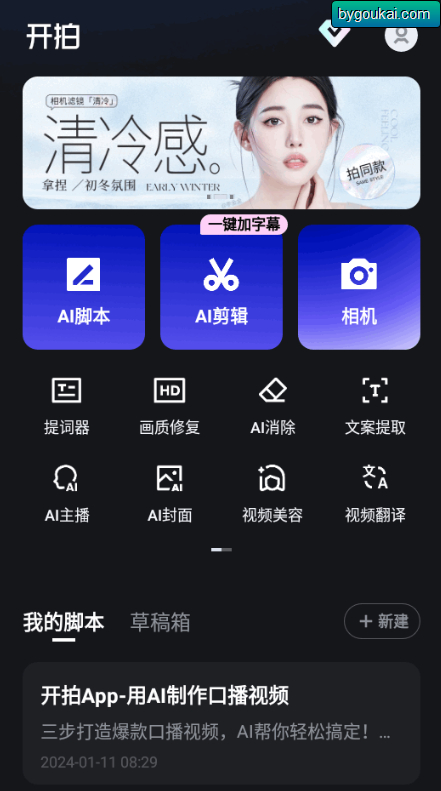
Task: Create new script with 新建
Action: (382, 621)
